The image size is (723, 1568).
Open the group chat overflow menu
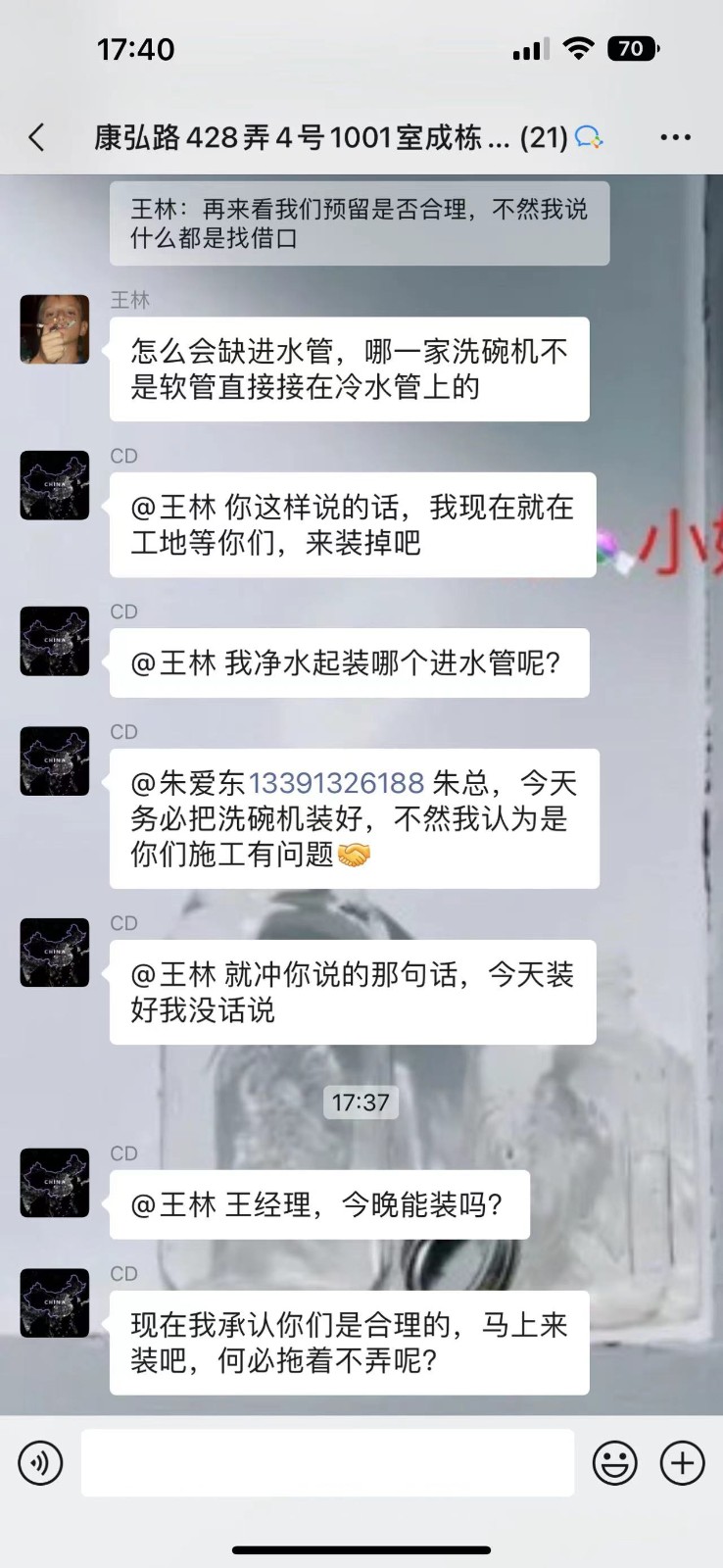tap(675, 137)
